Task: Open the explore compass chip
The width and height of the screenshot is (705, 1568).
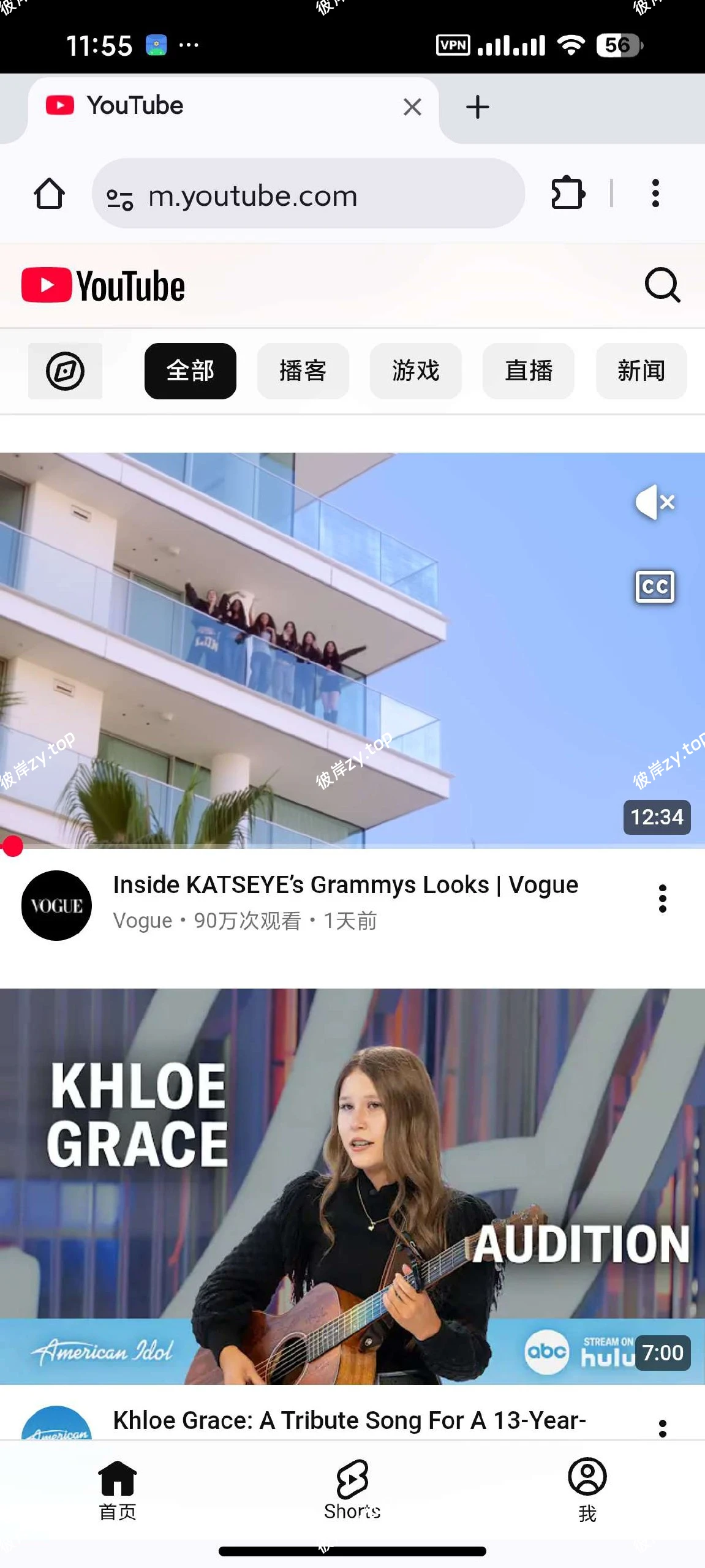Action: pos(65,371)
